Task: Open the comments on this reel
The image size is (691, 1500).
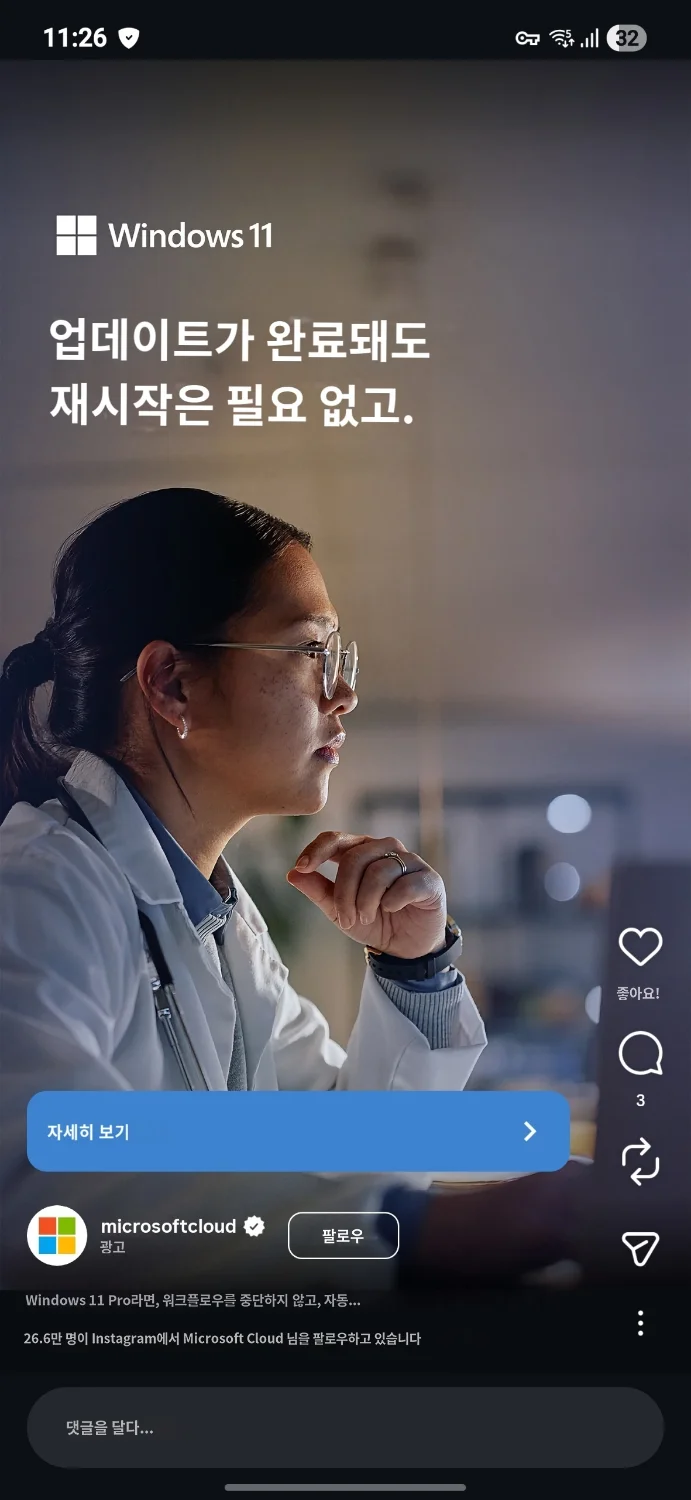Action: point(640,1054)
